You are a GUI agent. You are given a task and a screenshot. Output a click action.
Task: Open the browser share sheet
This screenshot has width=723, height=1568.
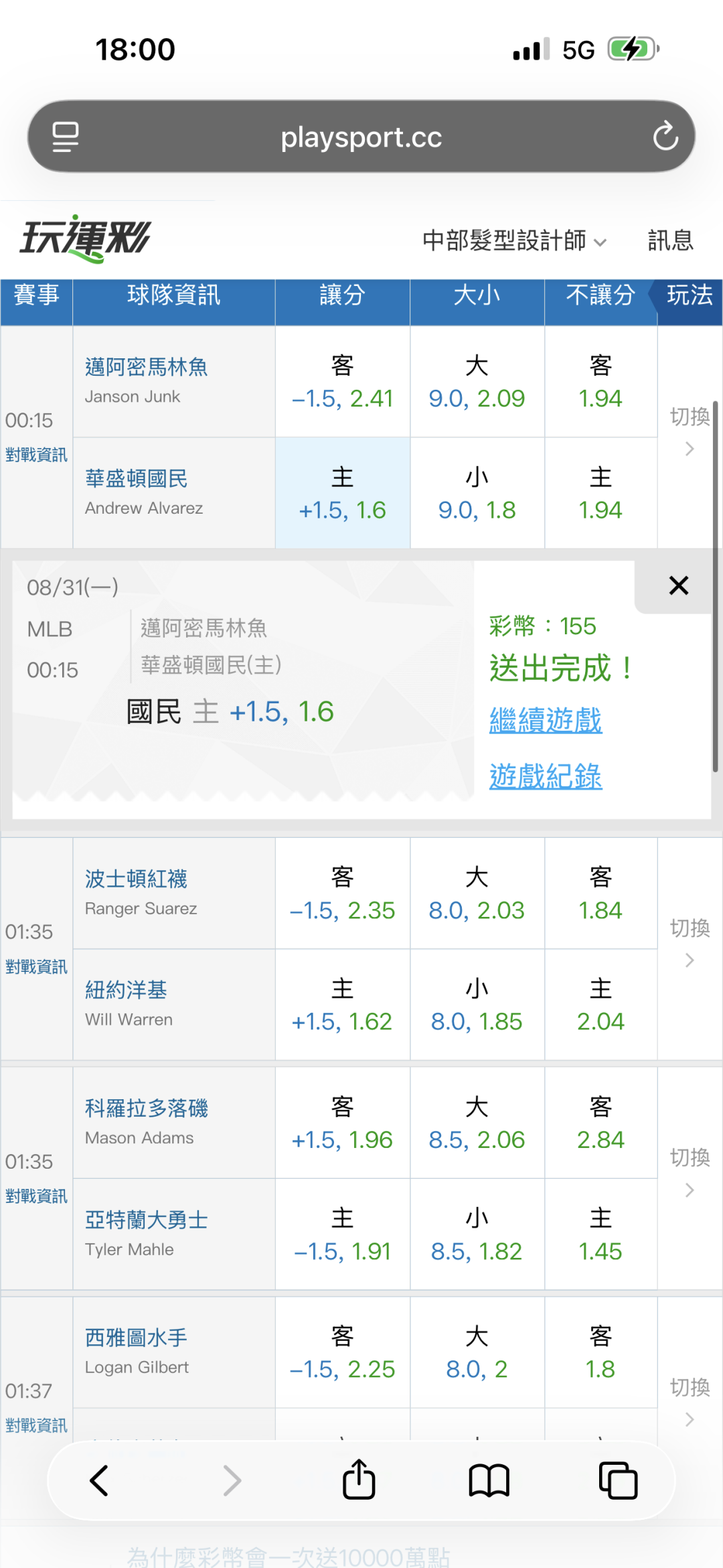(x=359, y=1480)
